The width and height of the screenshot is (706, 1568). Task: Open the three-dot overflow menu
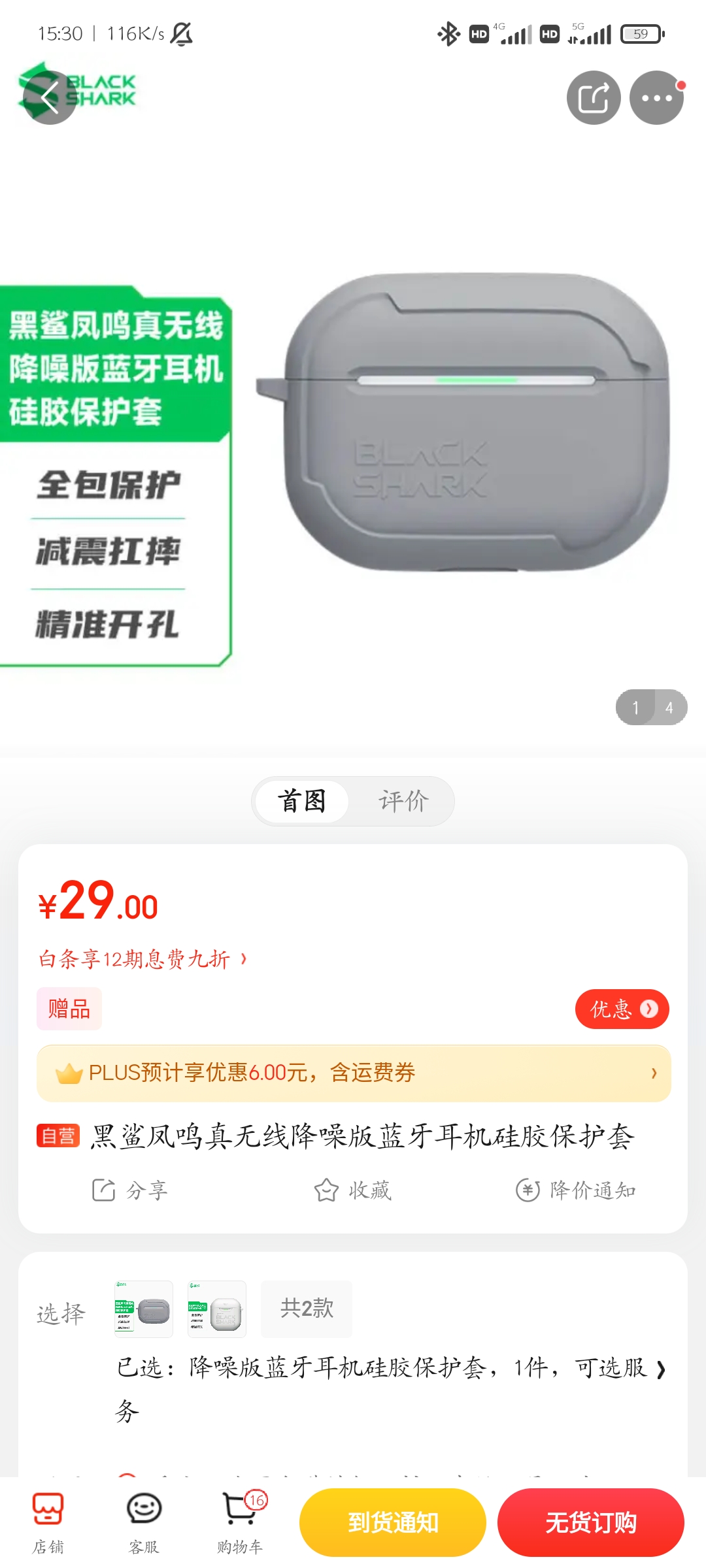656,98
